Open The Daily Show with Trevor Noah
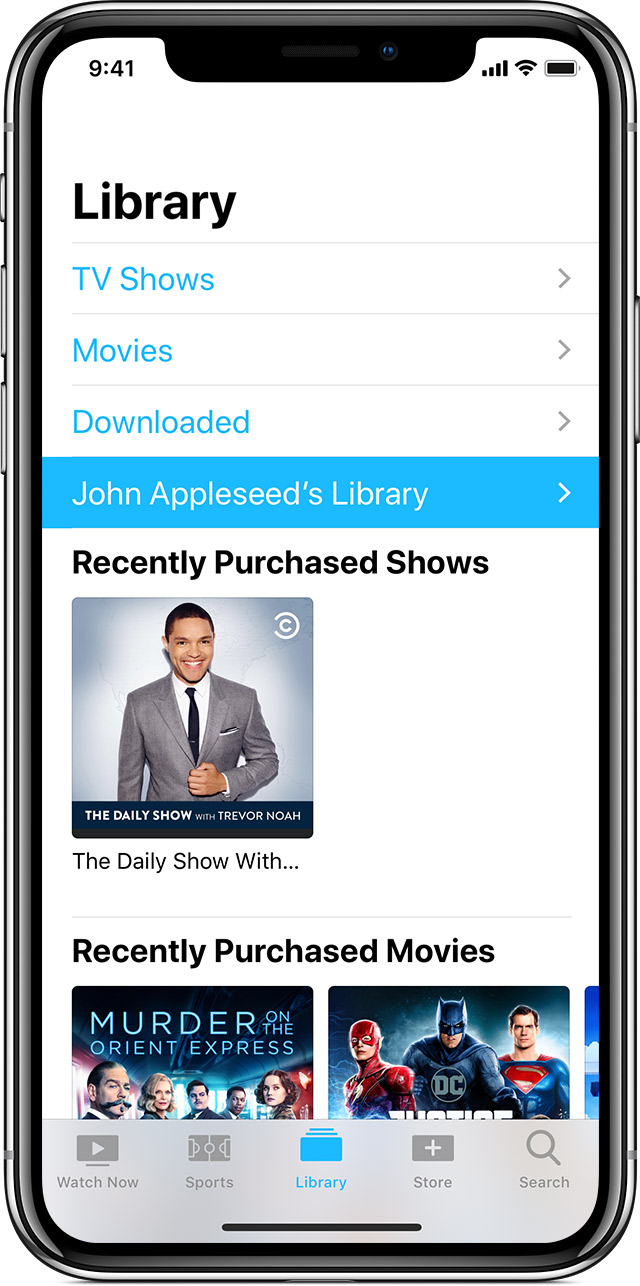This screenshot has height=1286, width=640. (x=192, y=717)
